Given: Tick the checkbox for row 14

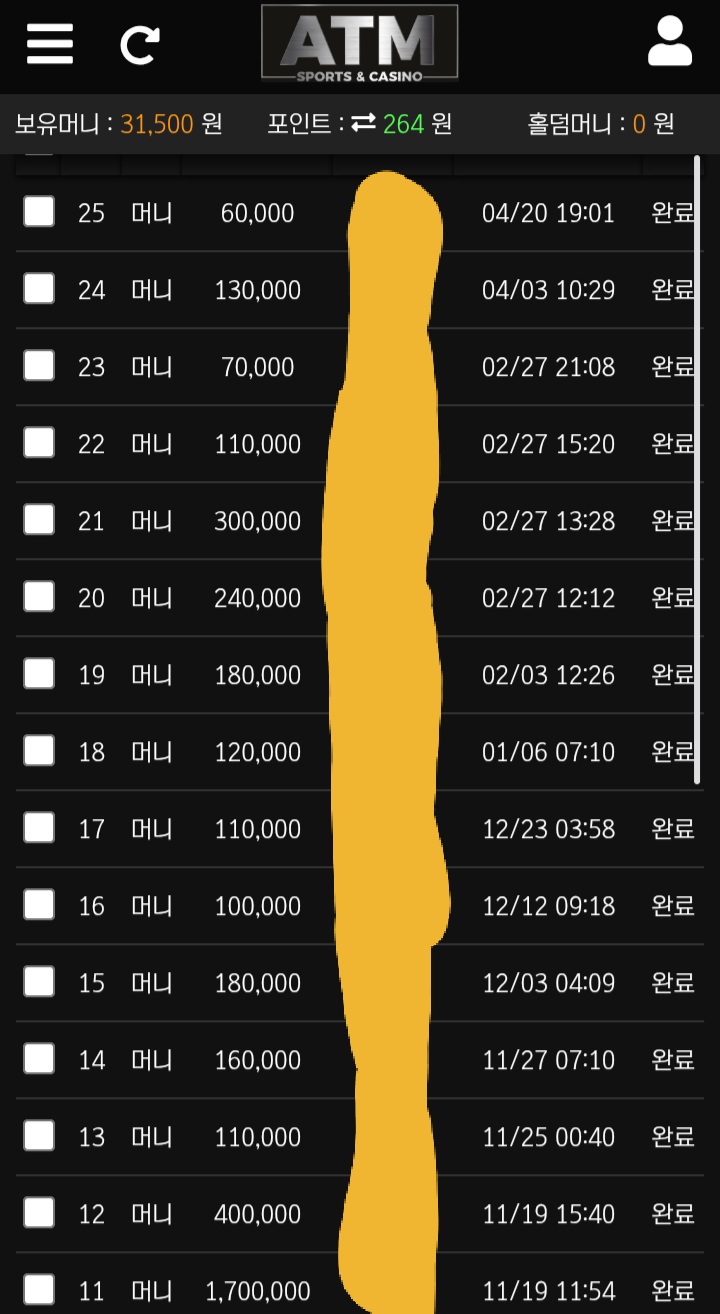Looking at the screenshot, I should click(x=39, y=1058).
